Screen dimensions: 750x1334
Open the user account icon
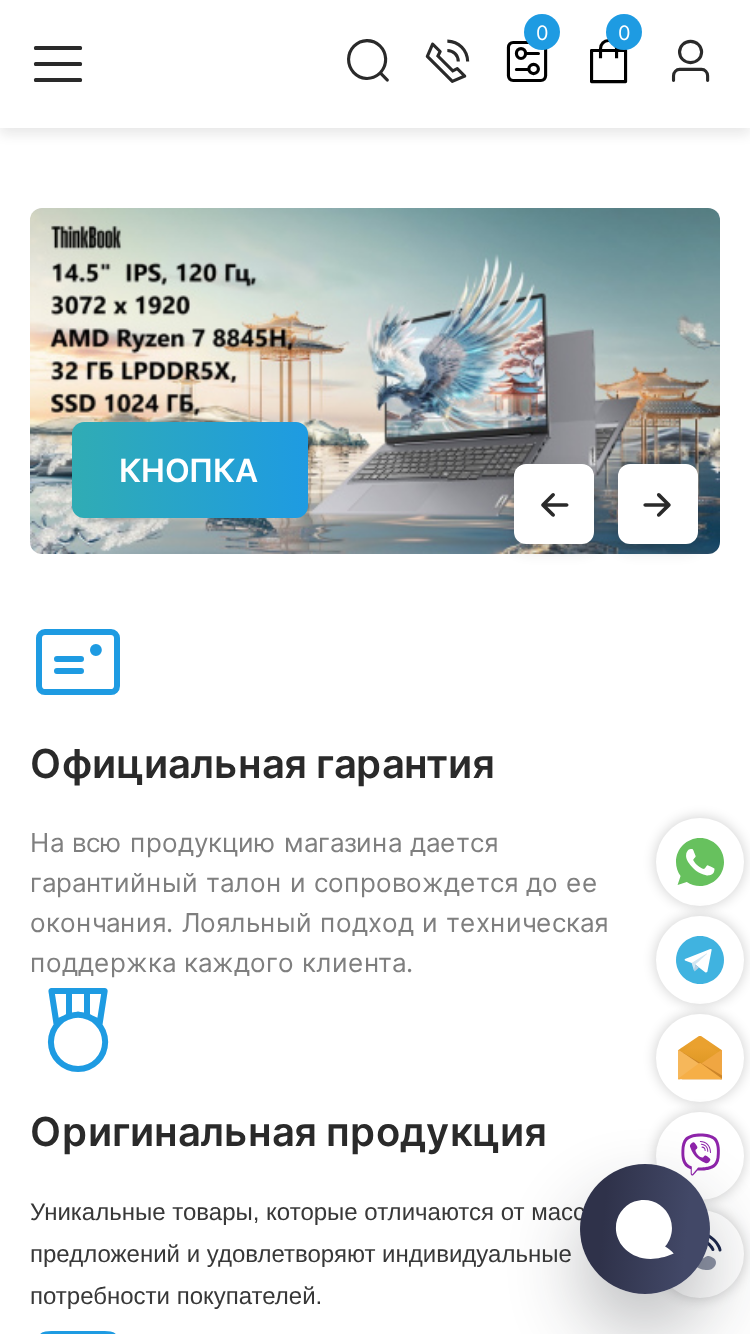coord(690,61)
